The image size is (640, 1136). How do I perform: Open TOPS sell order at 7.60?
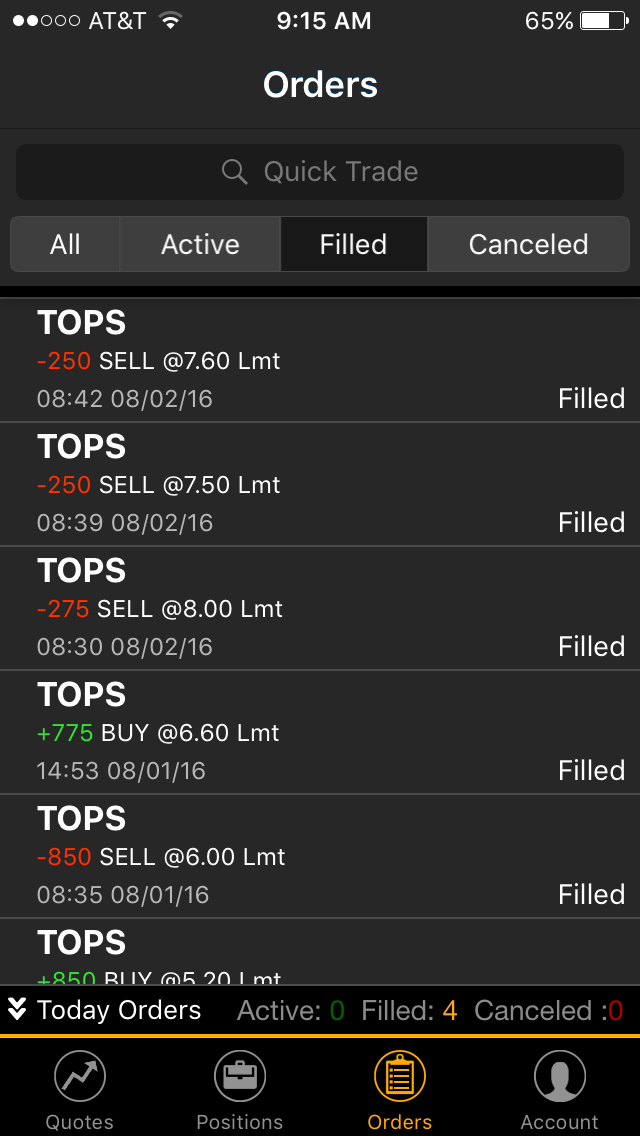320,360
